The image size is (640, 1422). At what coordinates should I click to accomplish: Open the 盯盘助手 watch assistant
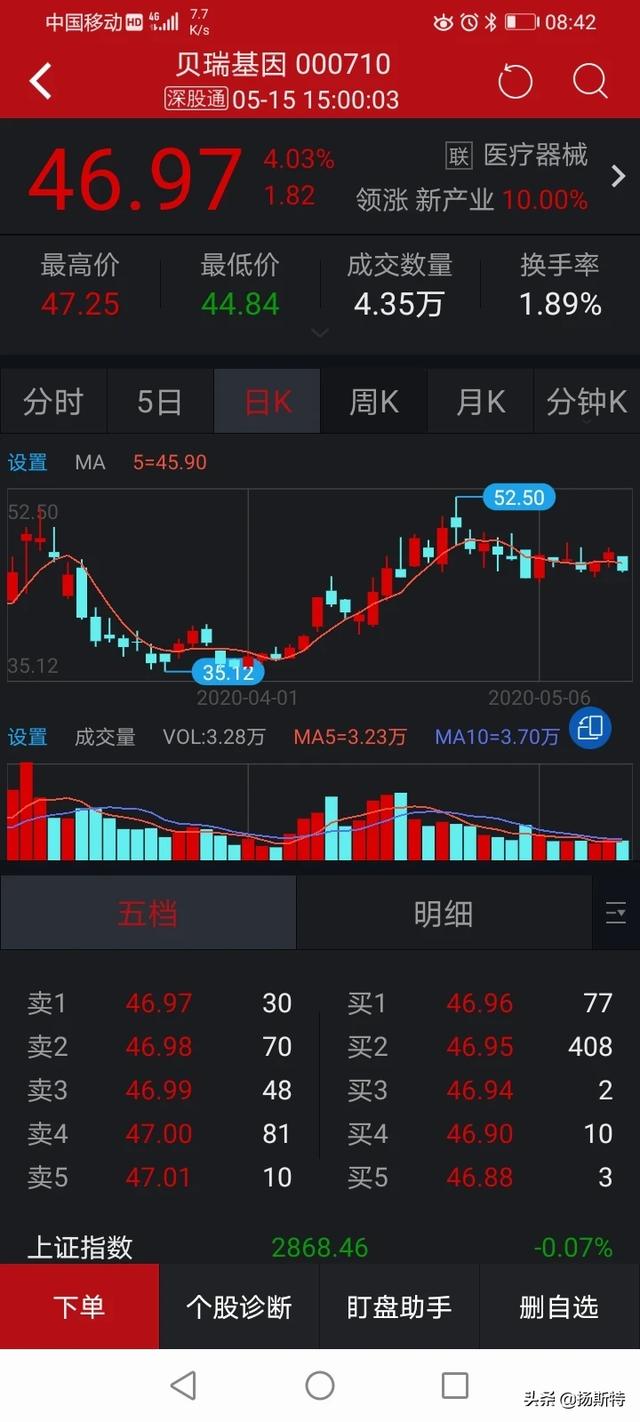399,1306
